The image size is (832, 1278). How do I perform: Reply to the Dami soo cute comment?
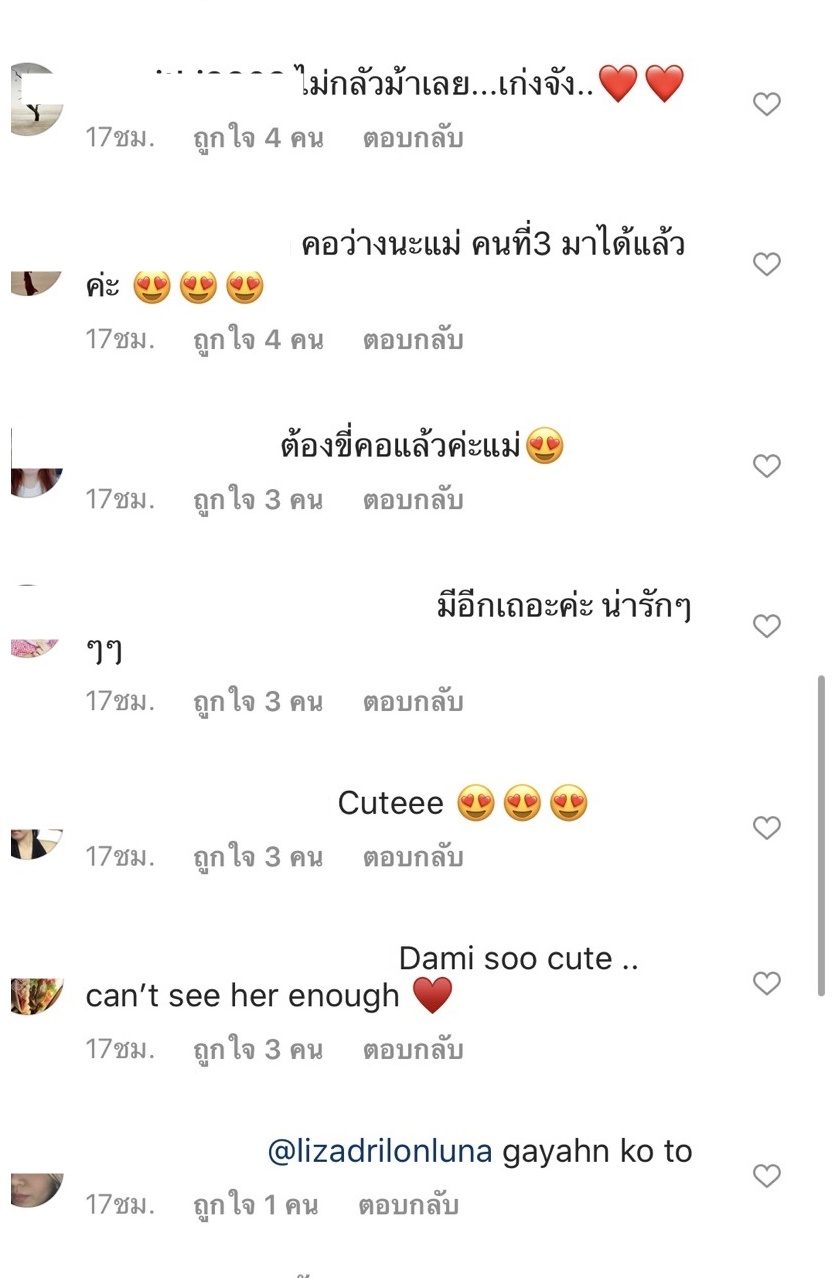click(x=412, y=1050)
